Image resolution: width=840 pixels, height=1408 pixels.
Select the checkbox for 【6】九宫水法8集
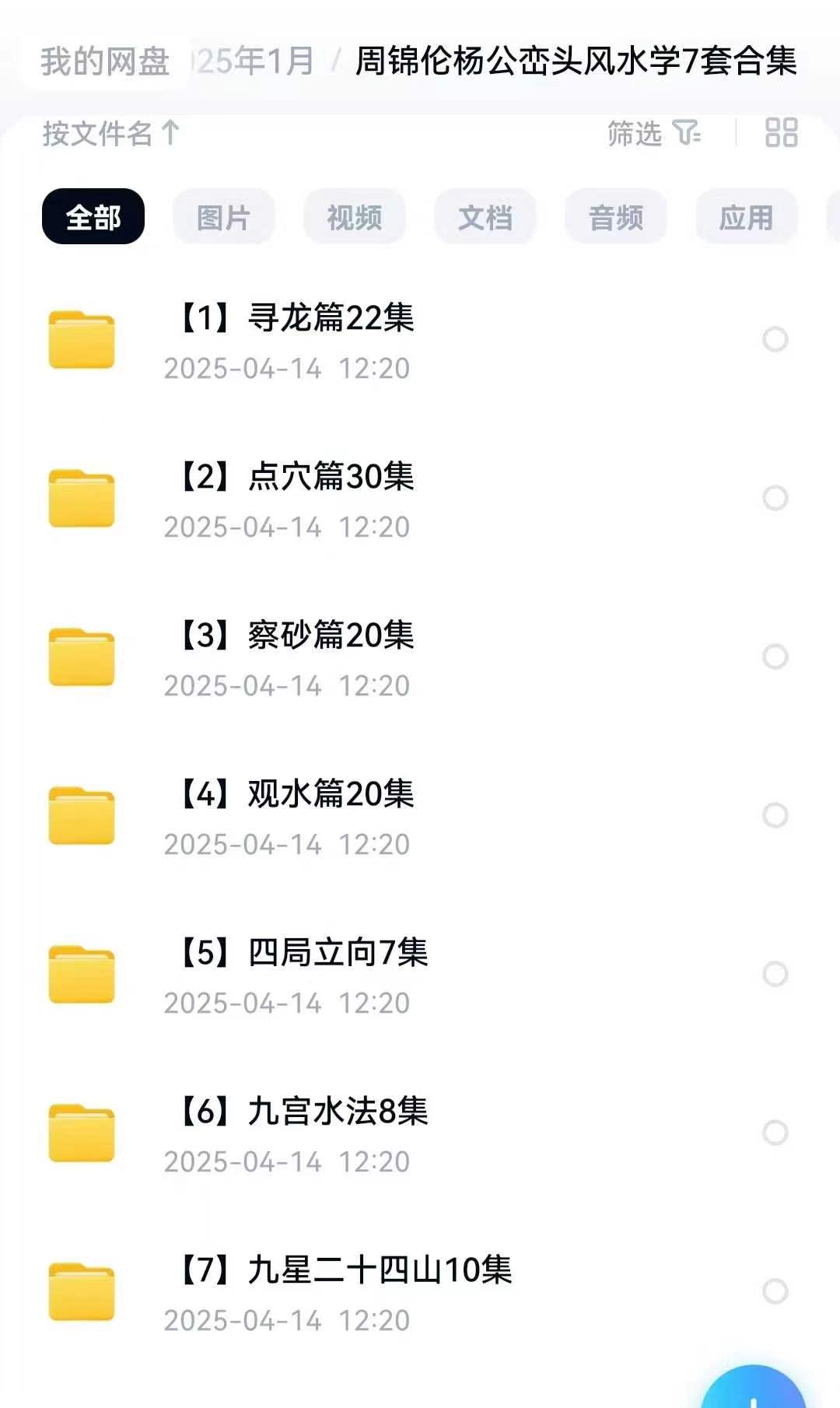coord(775,1133)
